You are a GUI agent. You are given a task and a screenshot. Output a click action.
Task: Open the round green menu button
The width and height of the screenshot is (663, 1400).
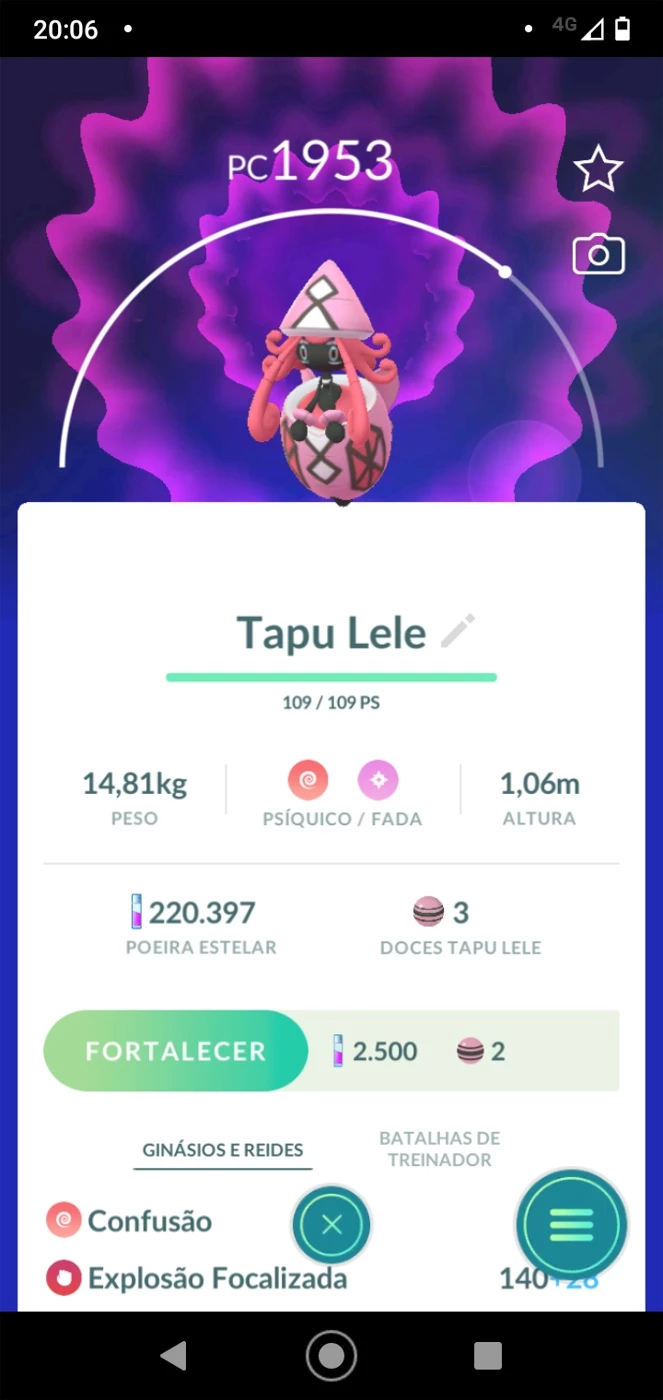pos(571,1225)
